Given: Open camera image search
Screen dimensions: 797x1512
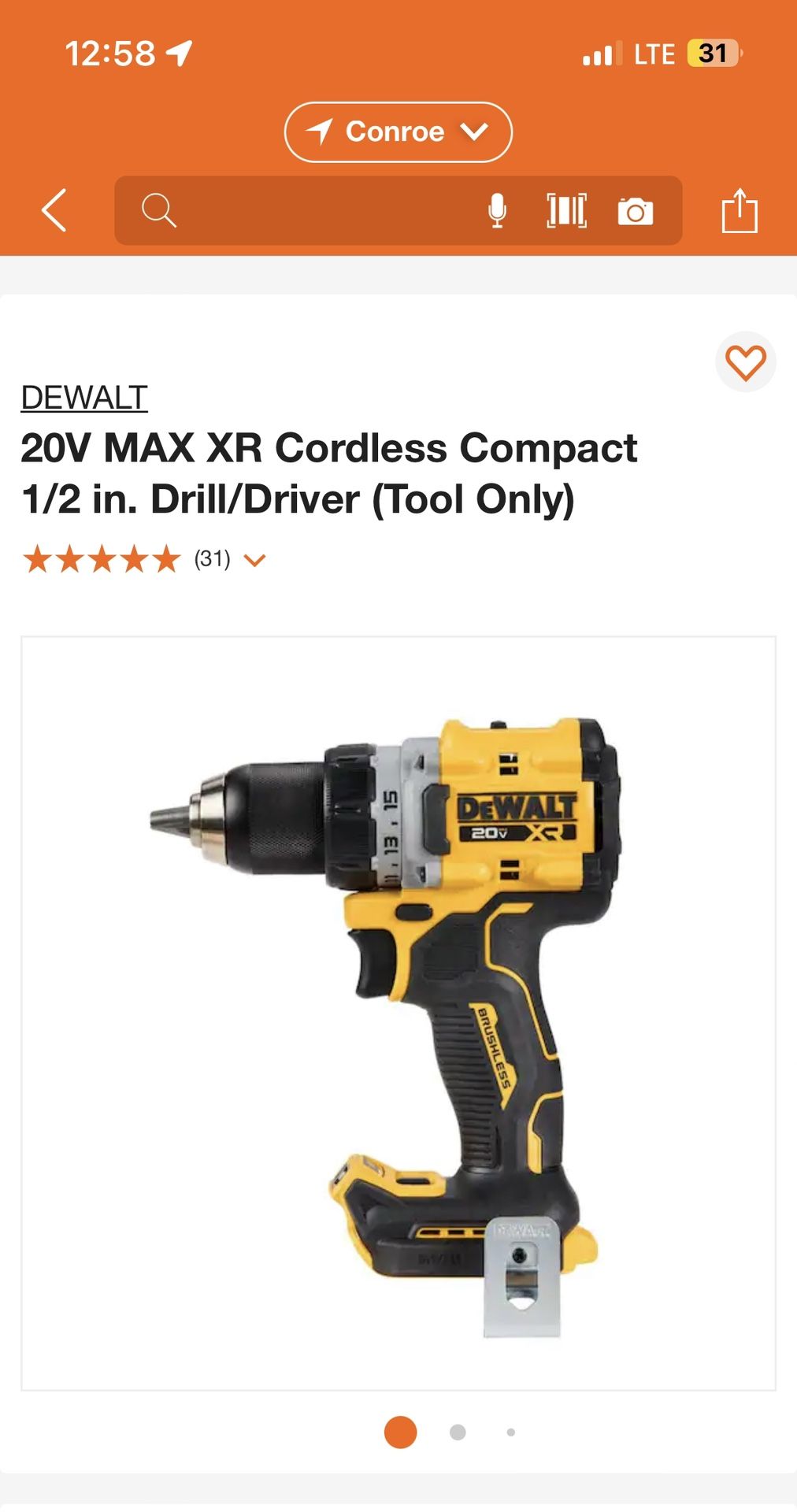Looking at the screenshot, I should coord(636,211).
